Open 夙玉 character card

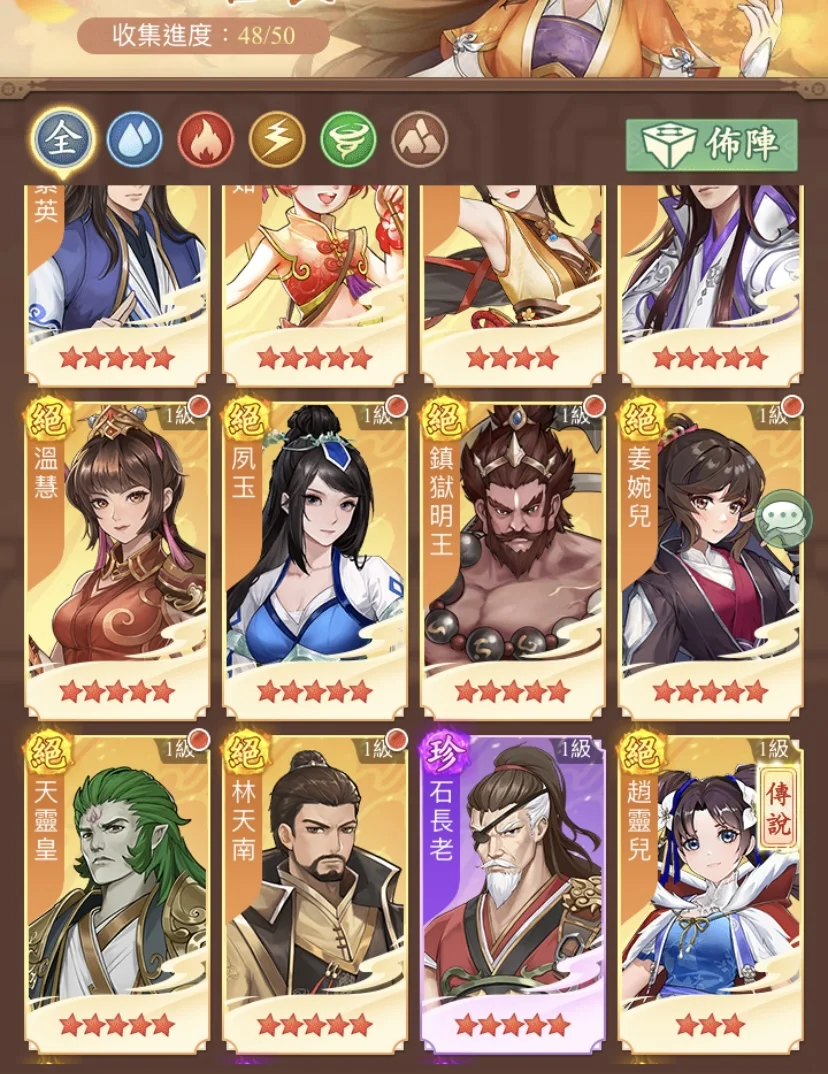tap(315, 560)
